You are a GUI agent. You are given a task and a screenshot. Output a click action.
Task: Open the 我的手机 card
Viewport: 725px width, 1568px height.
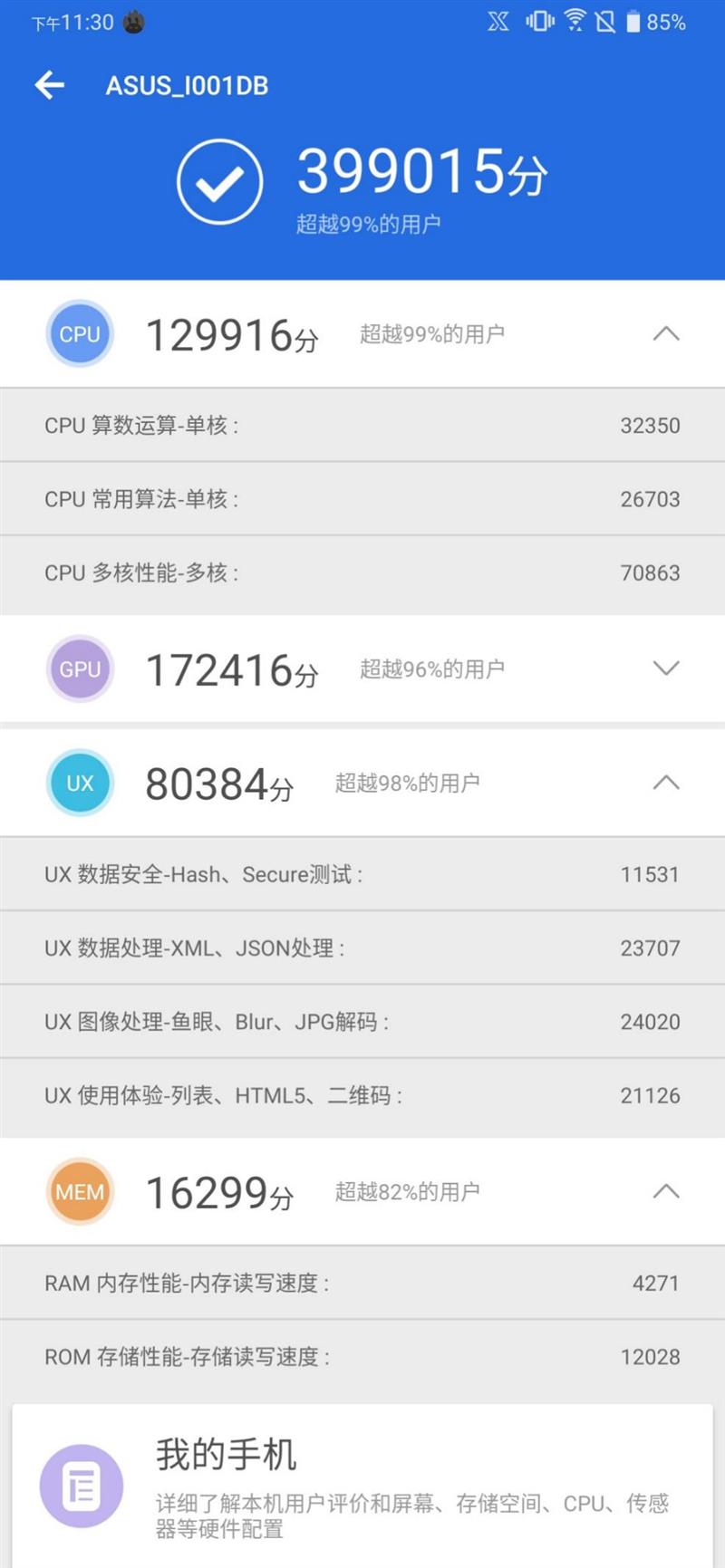point(362,1486)
